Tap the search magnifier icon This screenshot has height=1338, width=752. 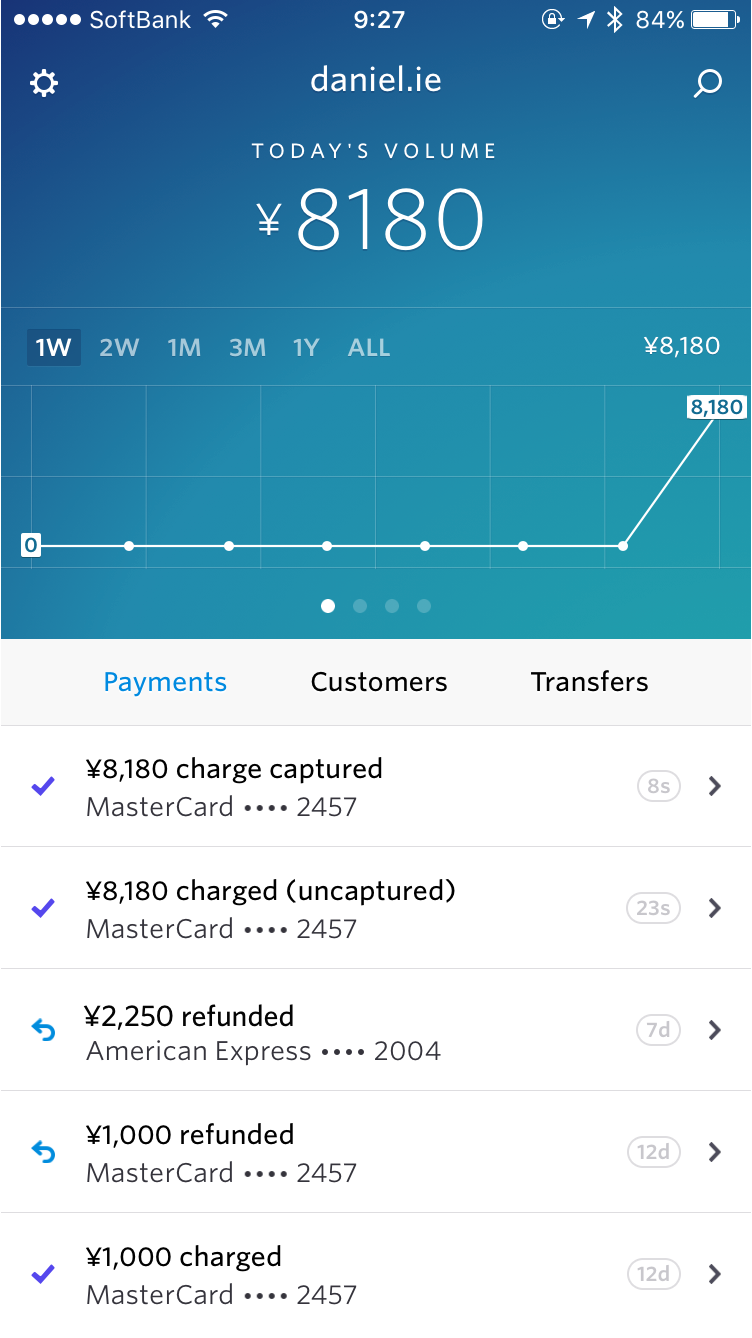707,83
